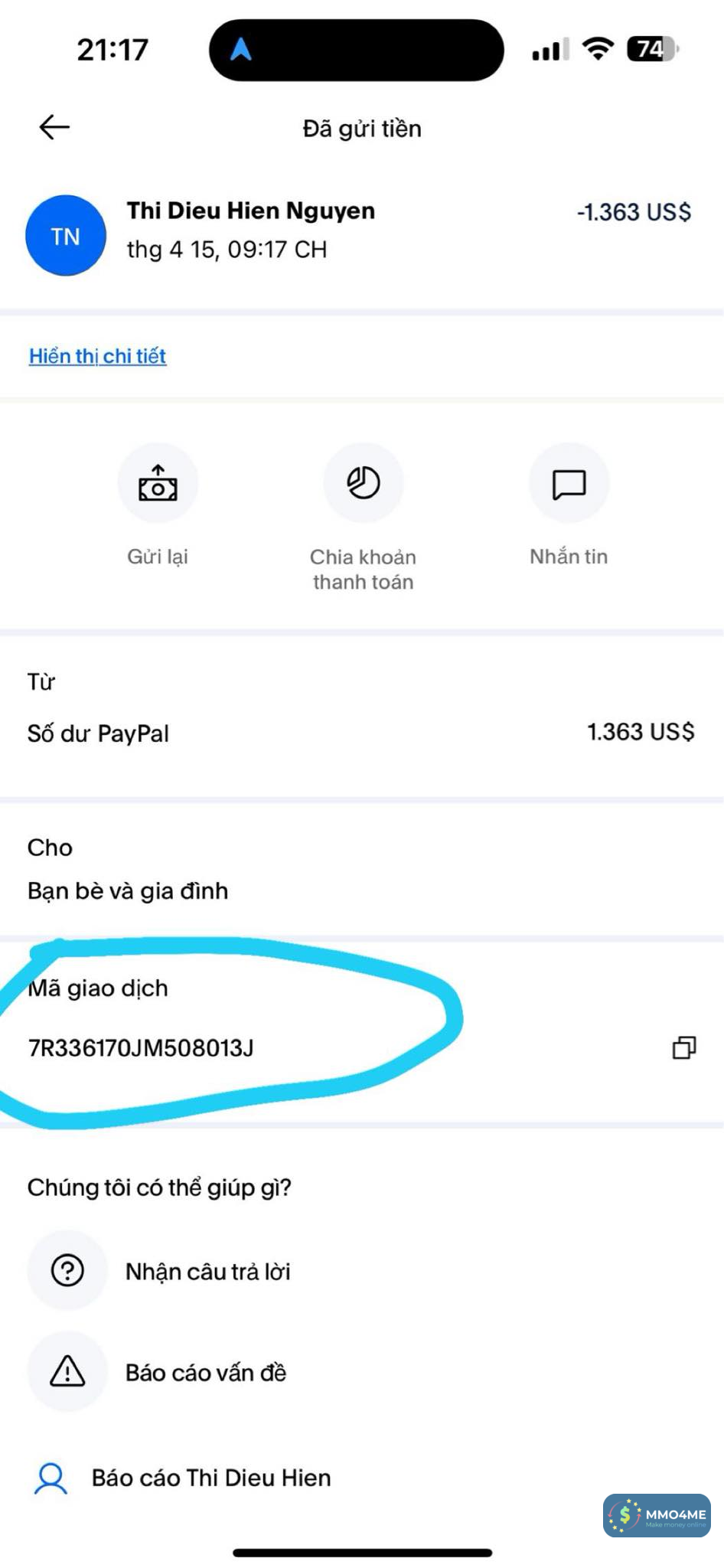The height and width of the screenshot is (1568, 724).
Task: Select Báo cáo vấn đề
Action: pos(205,1373)
